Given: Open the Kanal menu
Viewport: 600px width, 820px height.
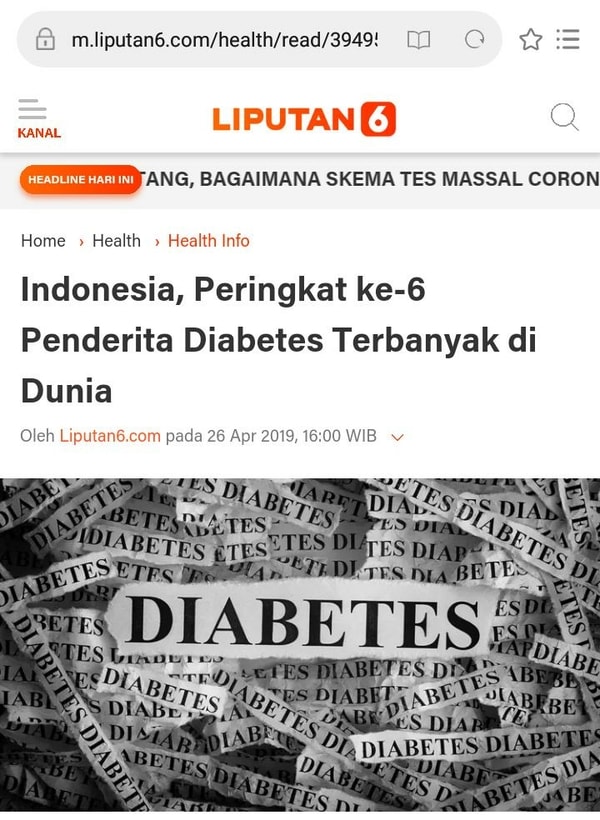Looking at the screenshot, I should (38, 118).
